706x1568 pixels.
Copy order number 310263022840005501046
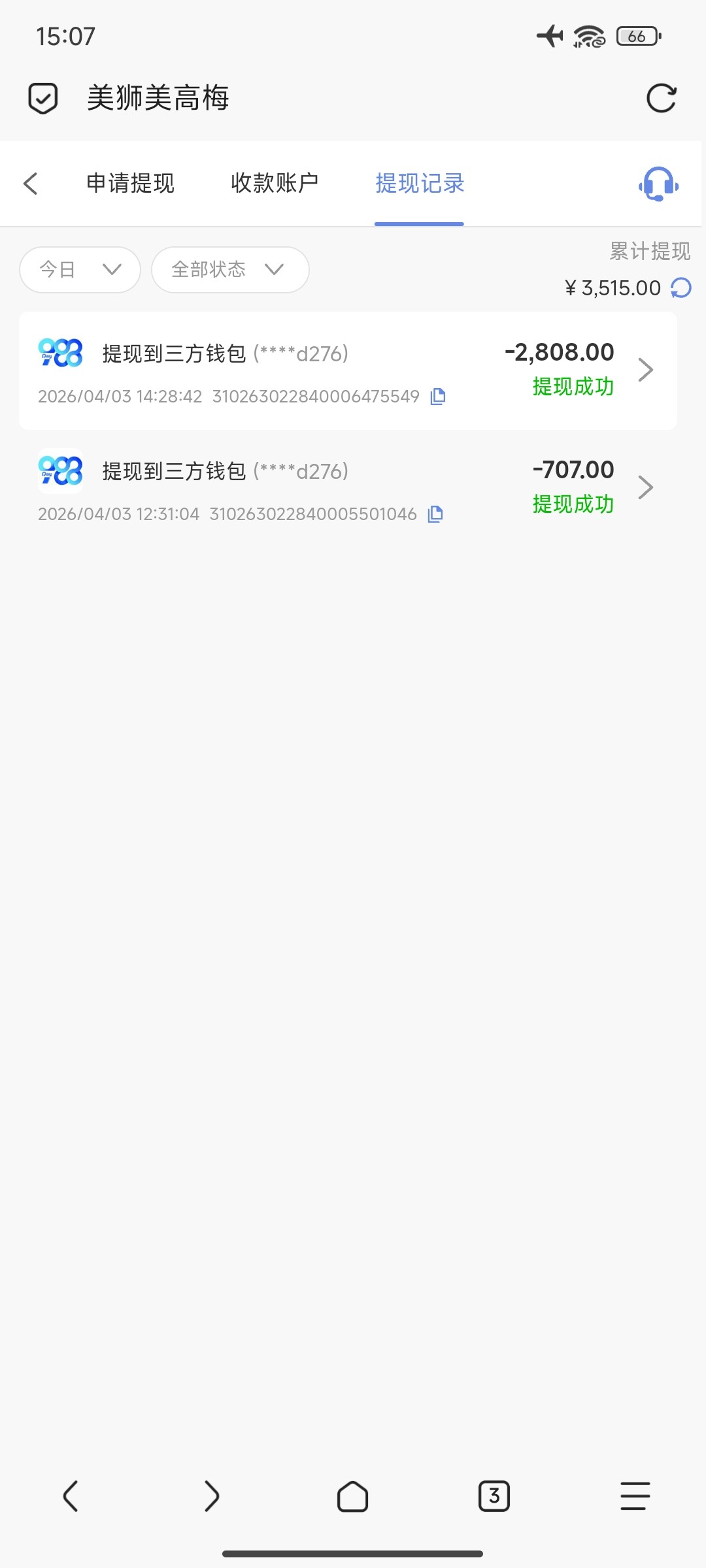tap(435, 514)
